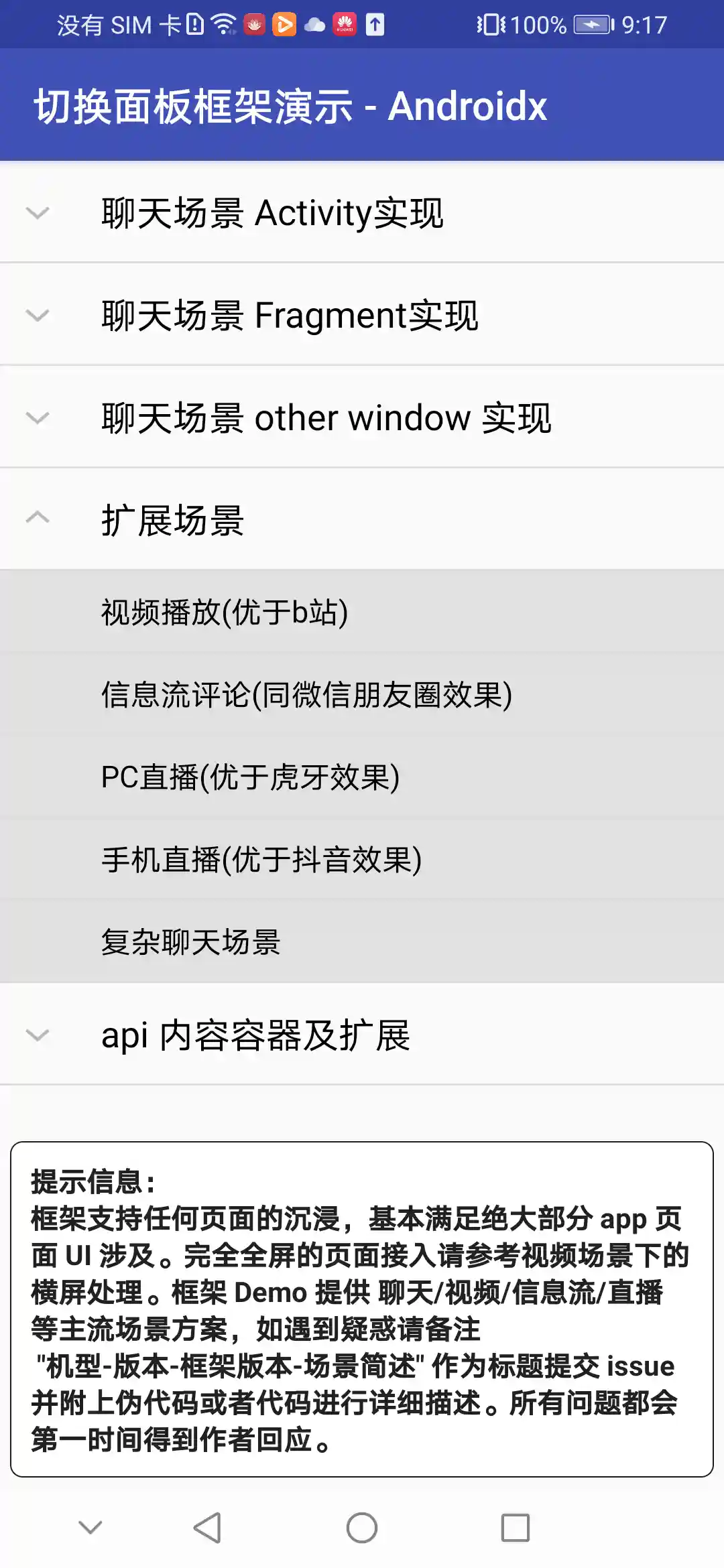Go to the home screen
This screenshot has width=724, height=1568.
(362, 1528)
